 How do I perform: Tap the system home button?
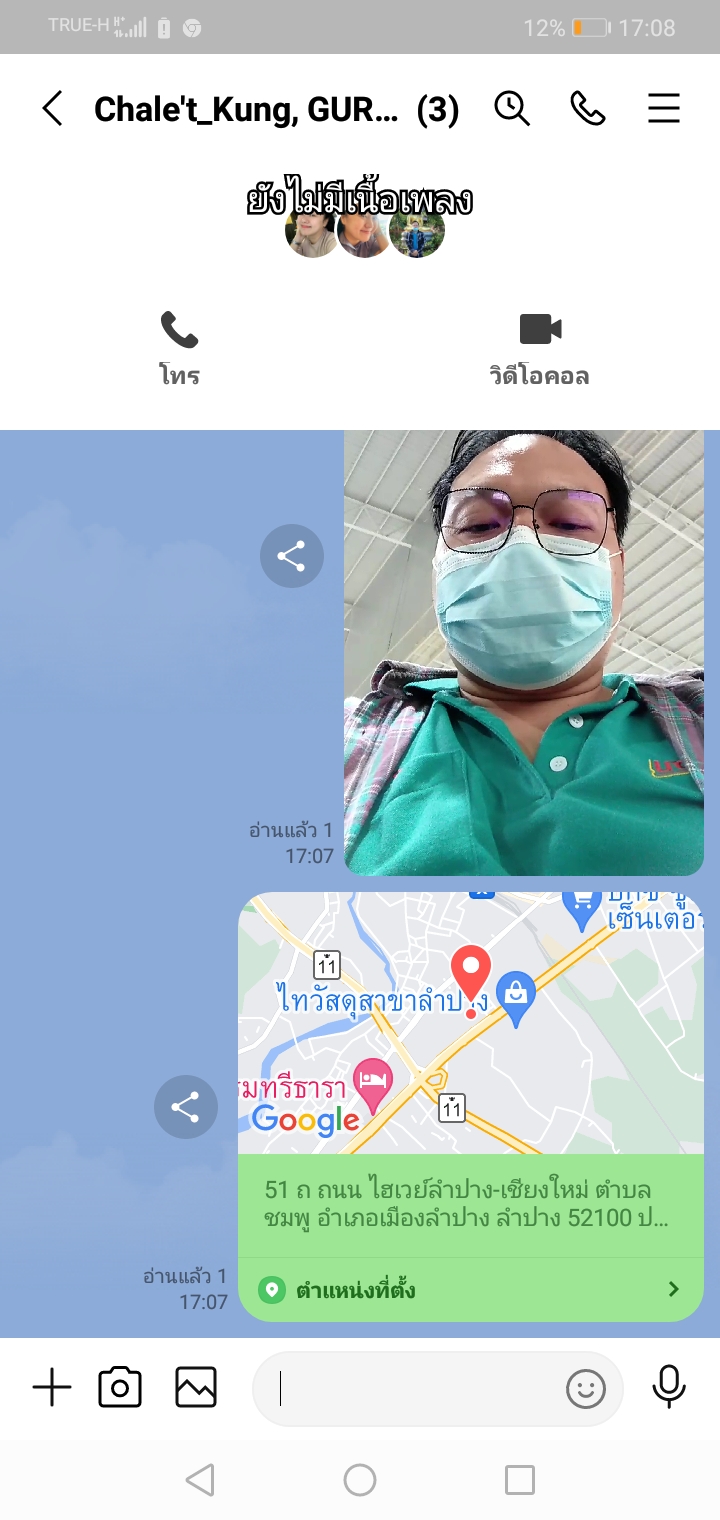coord(360,1480)
